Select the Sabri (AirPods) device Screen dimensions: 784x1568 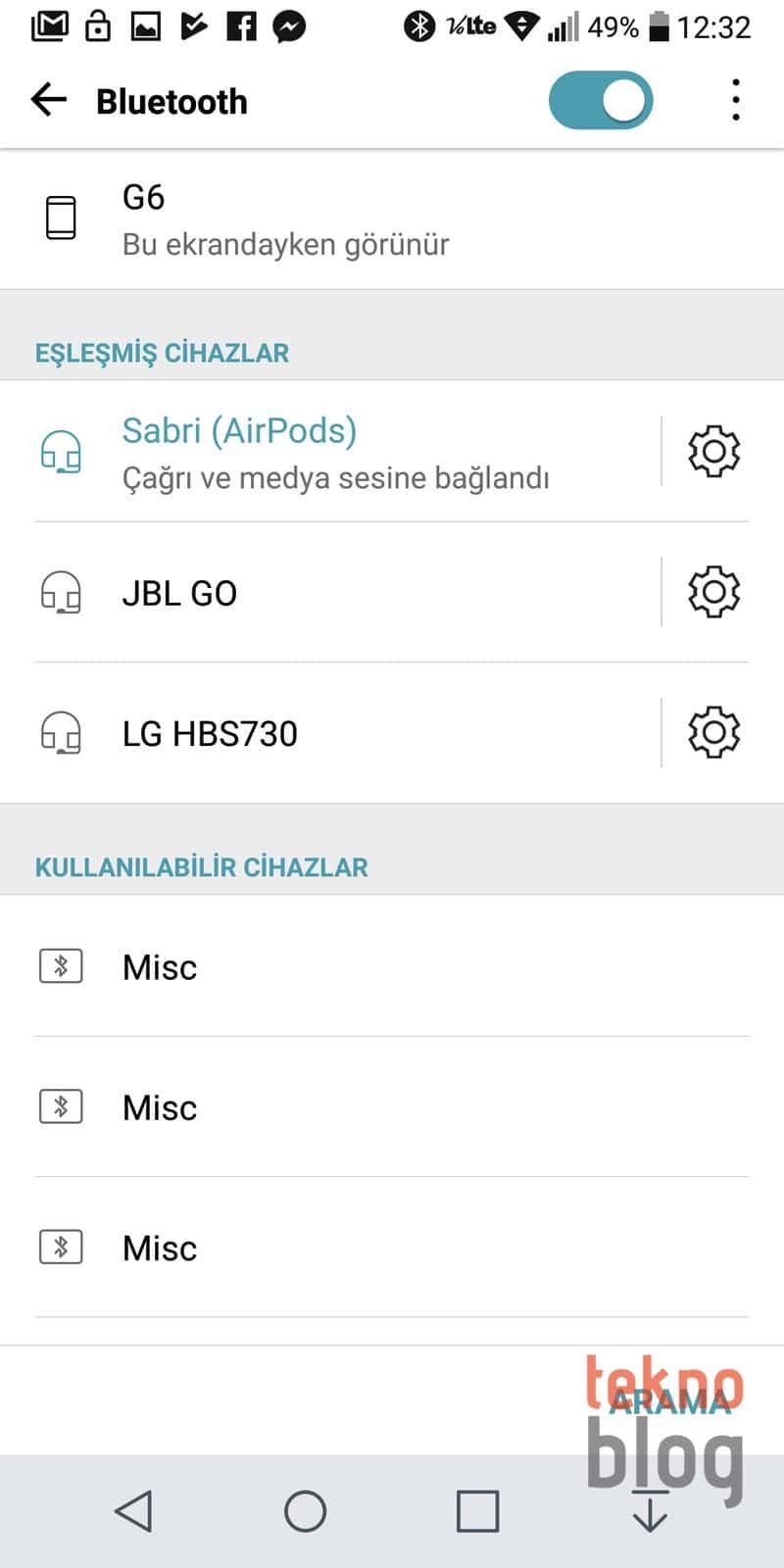coord(333,452)
